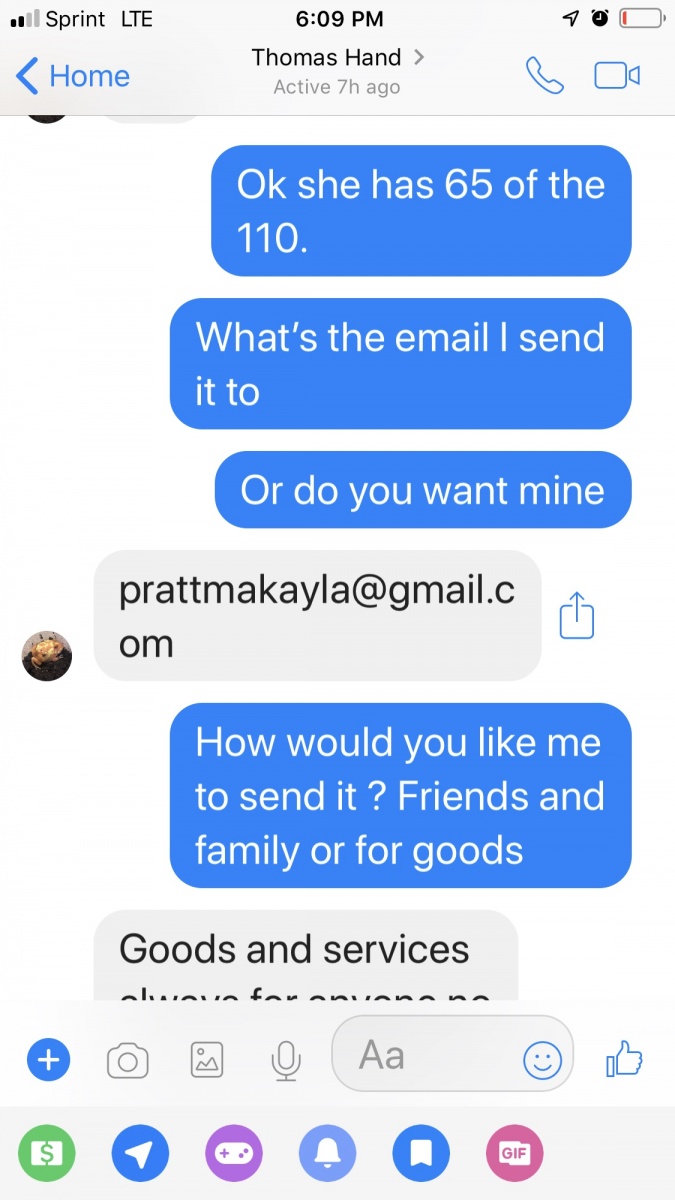Image resolution: width=675 pixels, height=1200 pixels.
Task: Open the photo gallery picker
Action: point(207,1060)
